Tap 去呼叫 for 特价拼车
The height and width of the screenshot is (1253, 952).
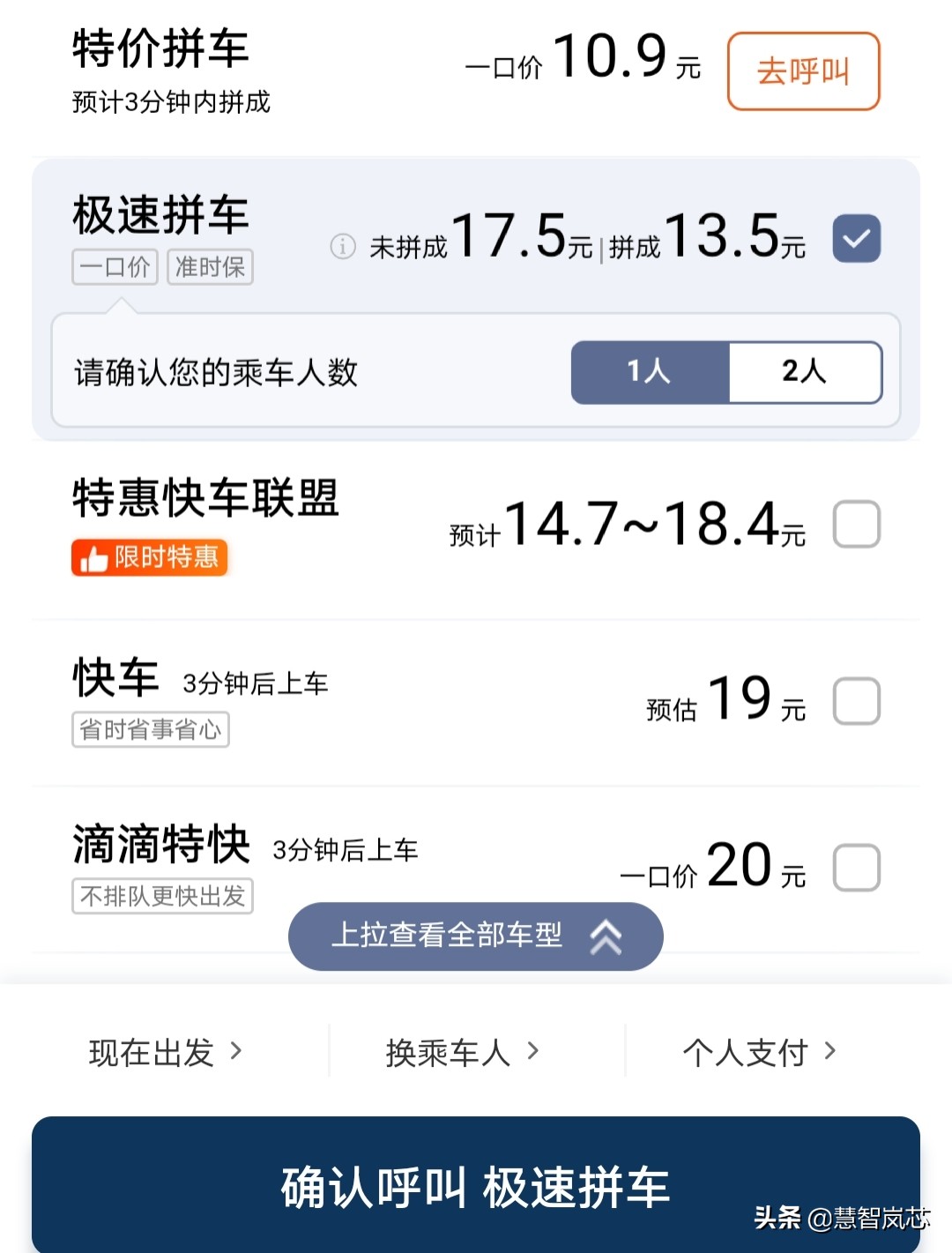(x=802, y=72)
